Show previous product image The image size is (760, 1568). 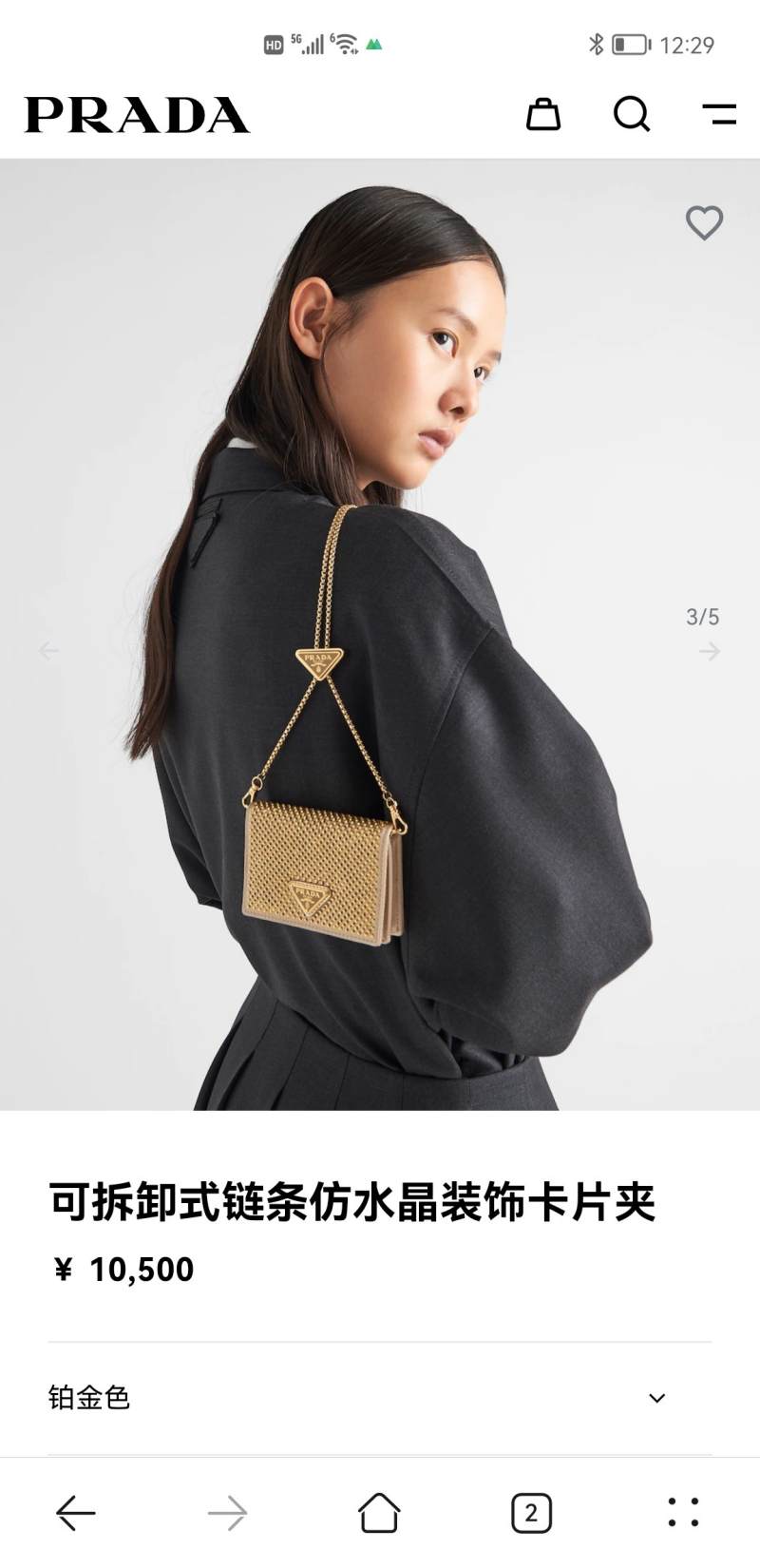click(x=48, y=651)
